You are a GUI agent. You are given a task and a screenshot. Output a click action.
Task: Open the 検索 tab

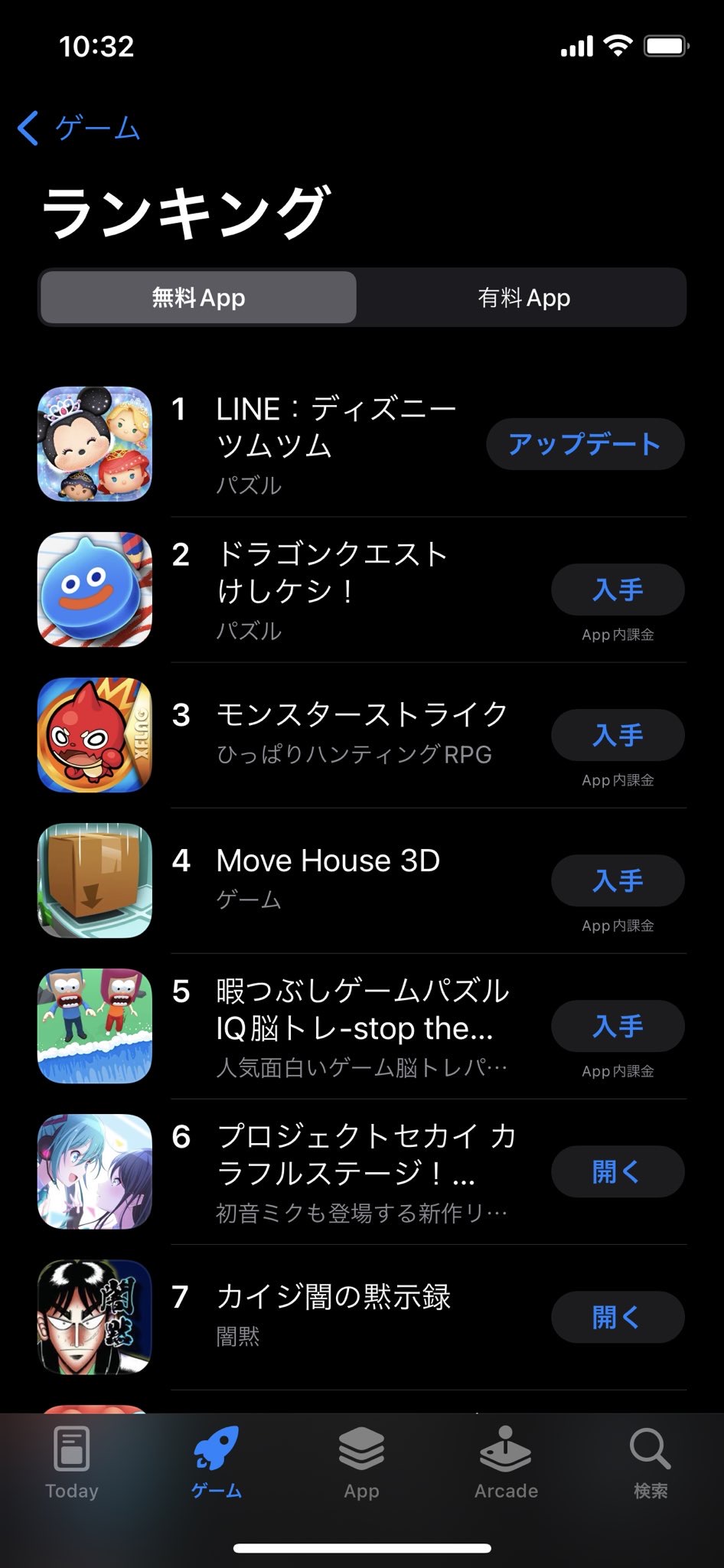(x=651, y=1463)
